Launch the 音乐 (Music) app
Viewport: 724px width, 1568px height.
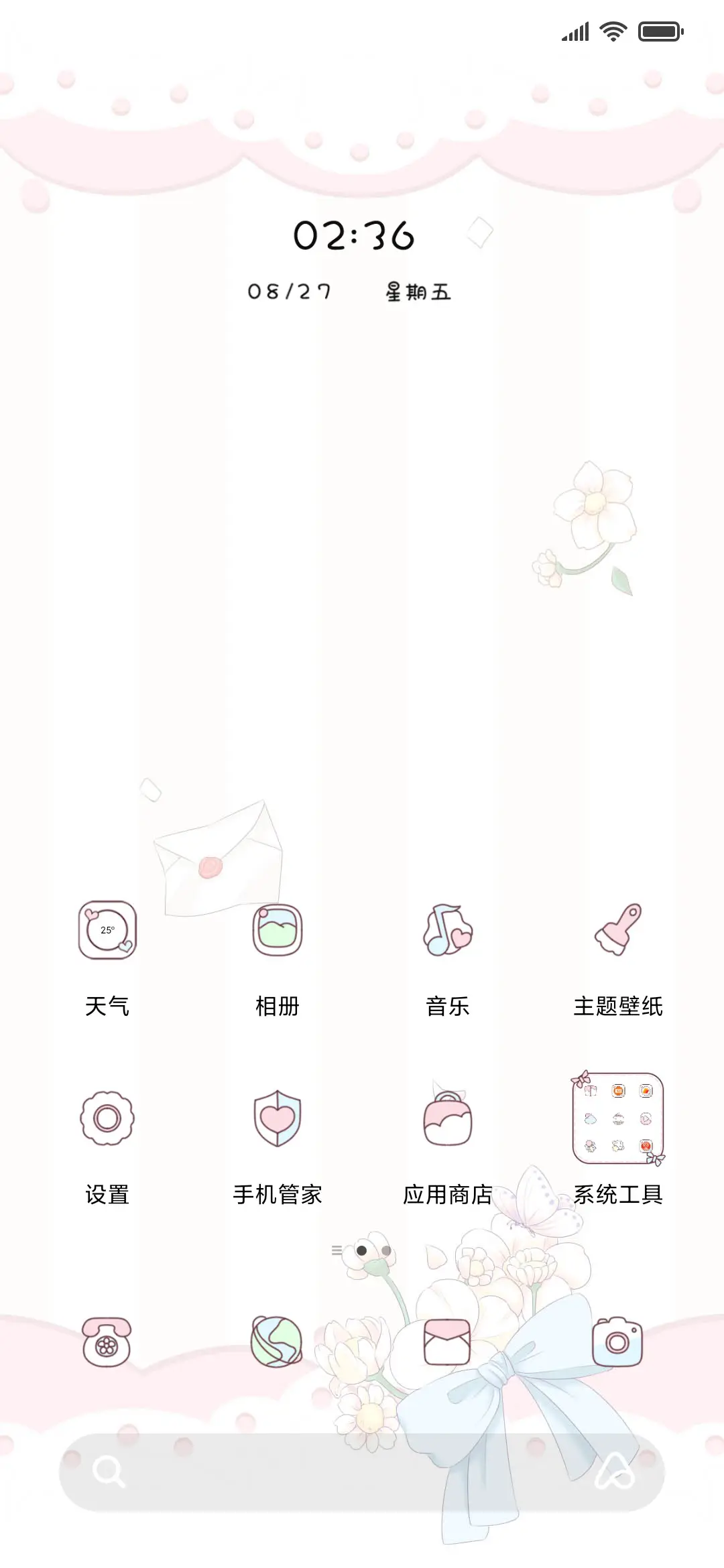point(447,931)
